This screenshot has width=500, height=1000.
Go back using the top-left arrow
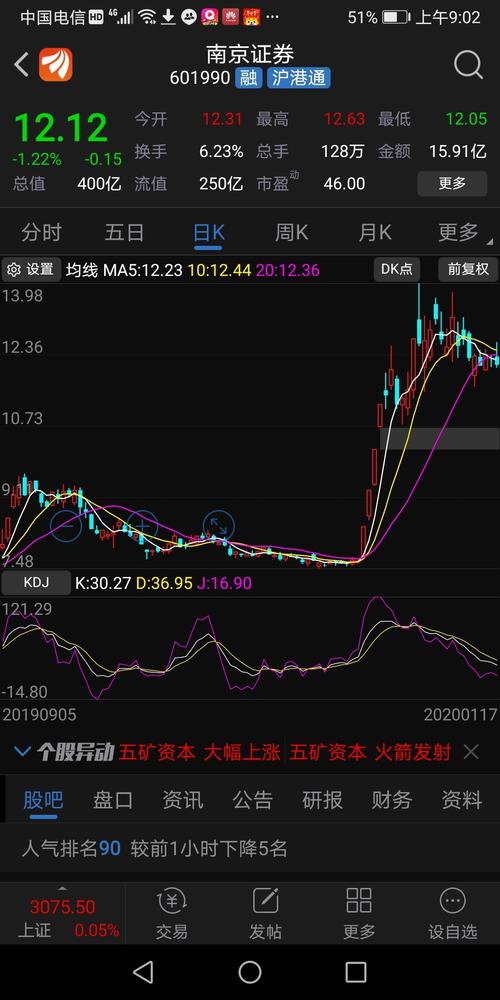(x=22, y=64)
